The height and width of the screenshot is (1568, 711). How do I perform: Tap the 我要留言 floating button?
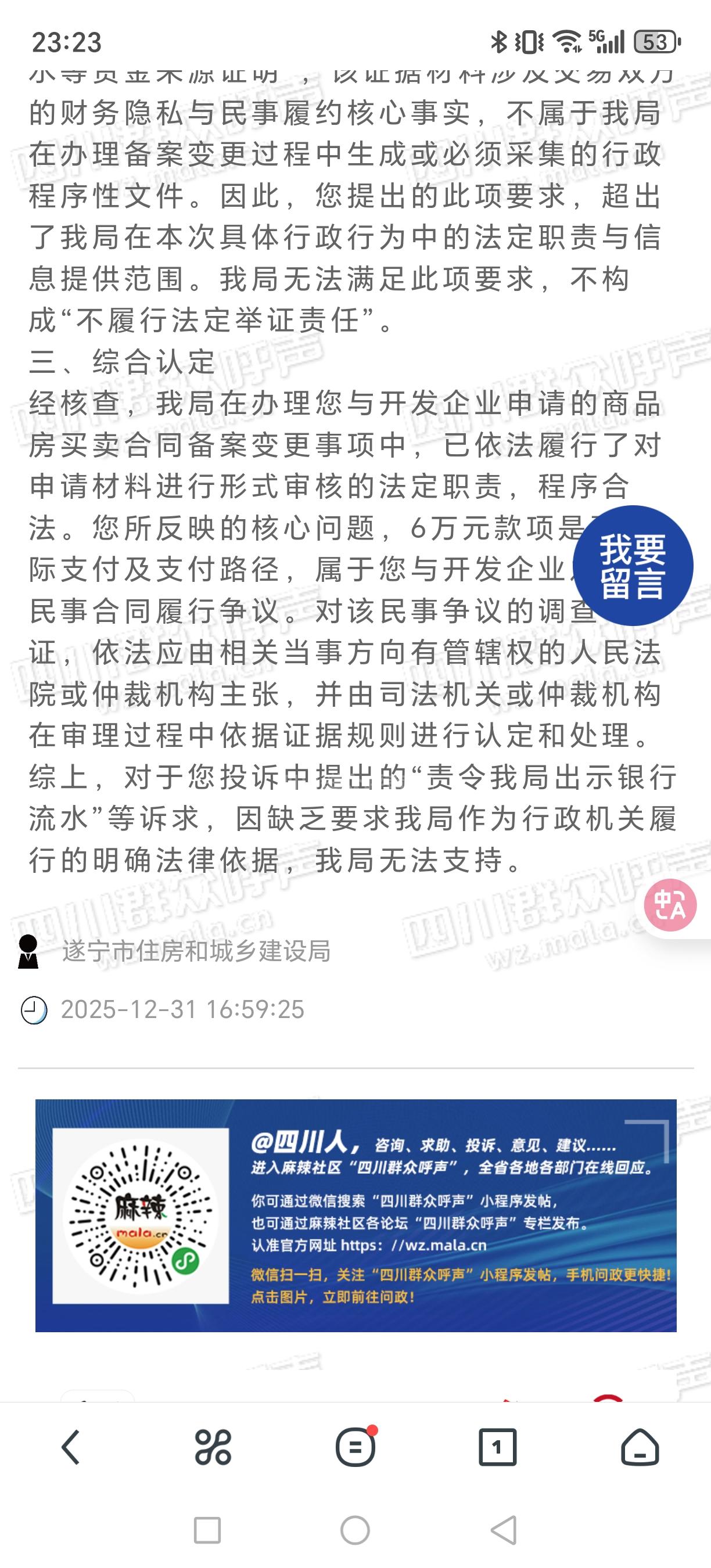[633, 566]
